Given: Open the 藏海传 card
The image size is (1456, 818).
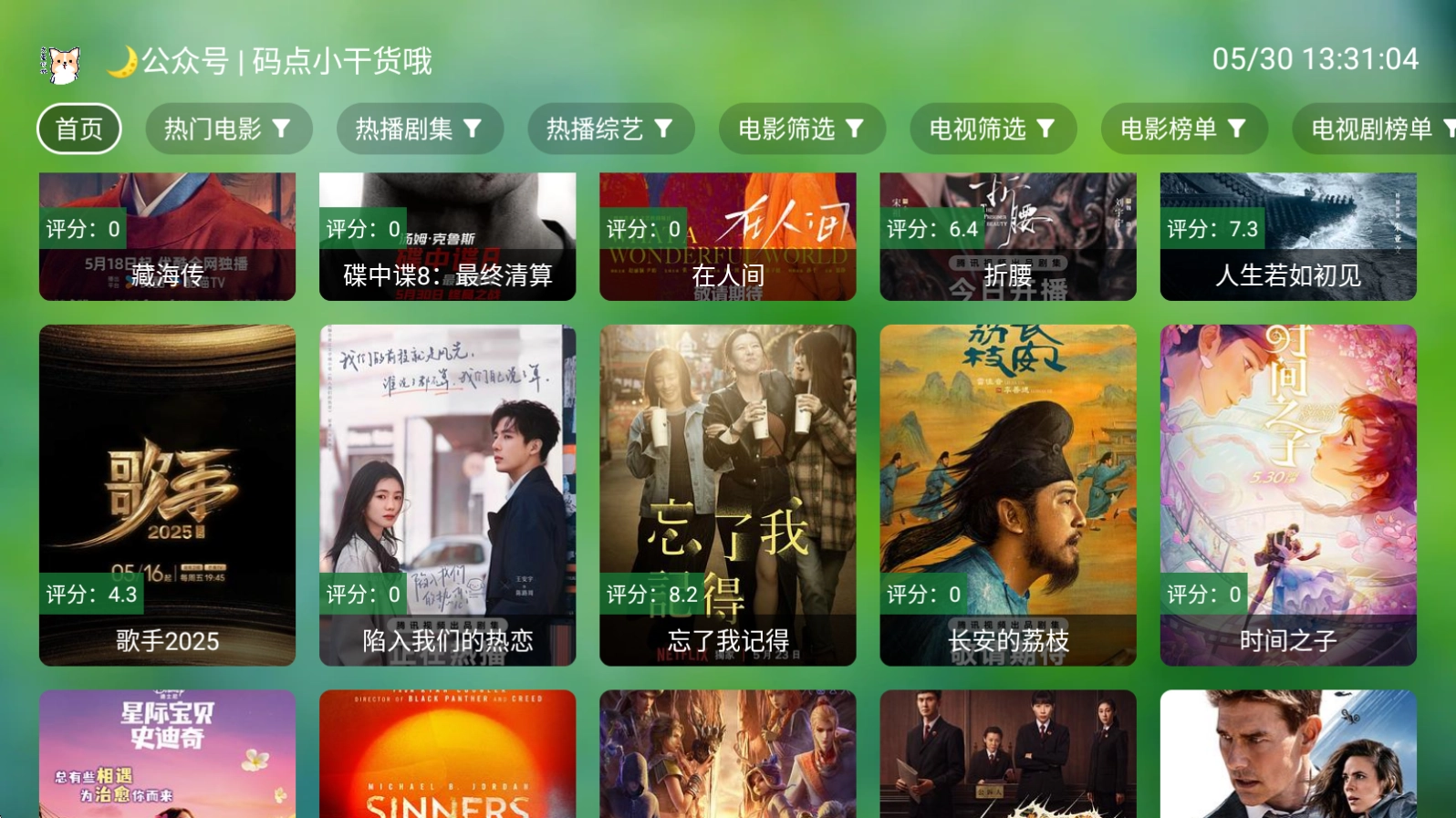Looking at the screenshot, I should point(167,237).
